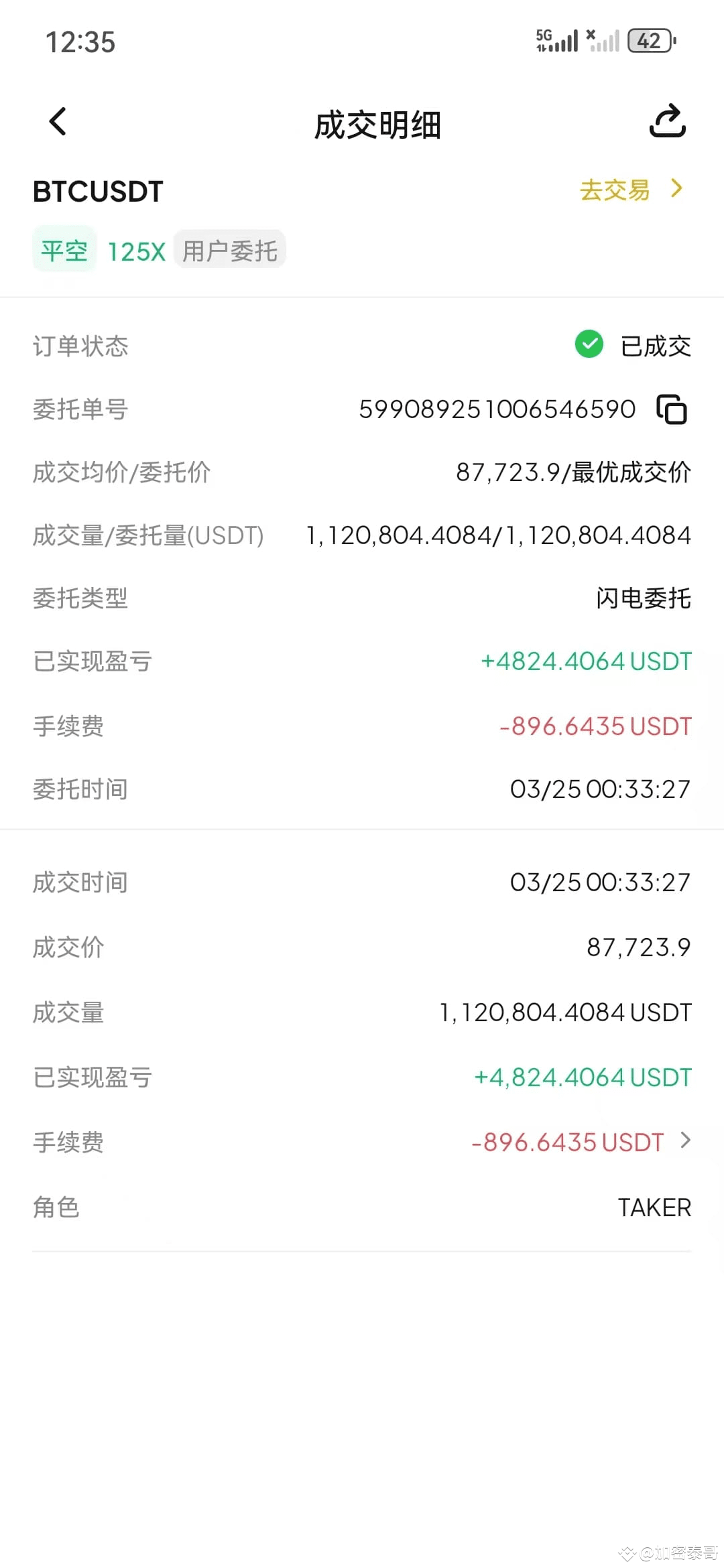Go back using the back arrow
This screenshot has width=724, height=1568.
point(58,122)
